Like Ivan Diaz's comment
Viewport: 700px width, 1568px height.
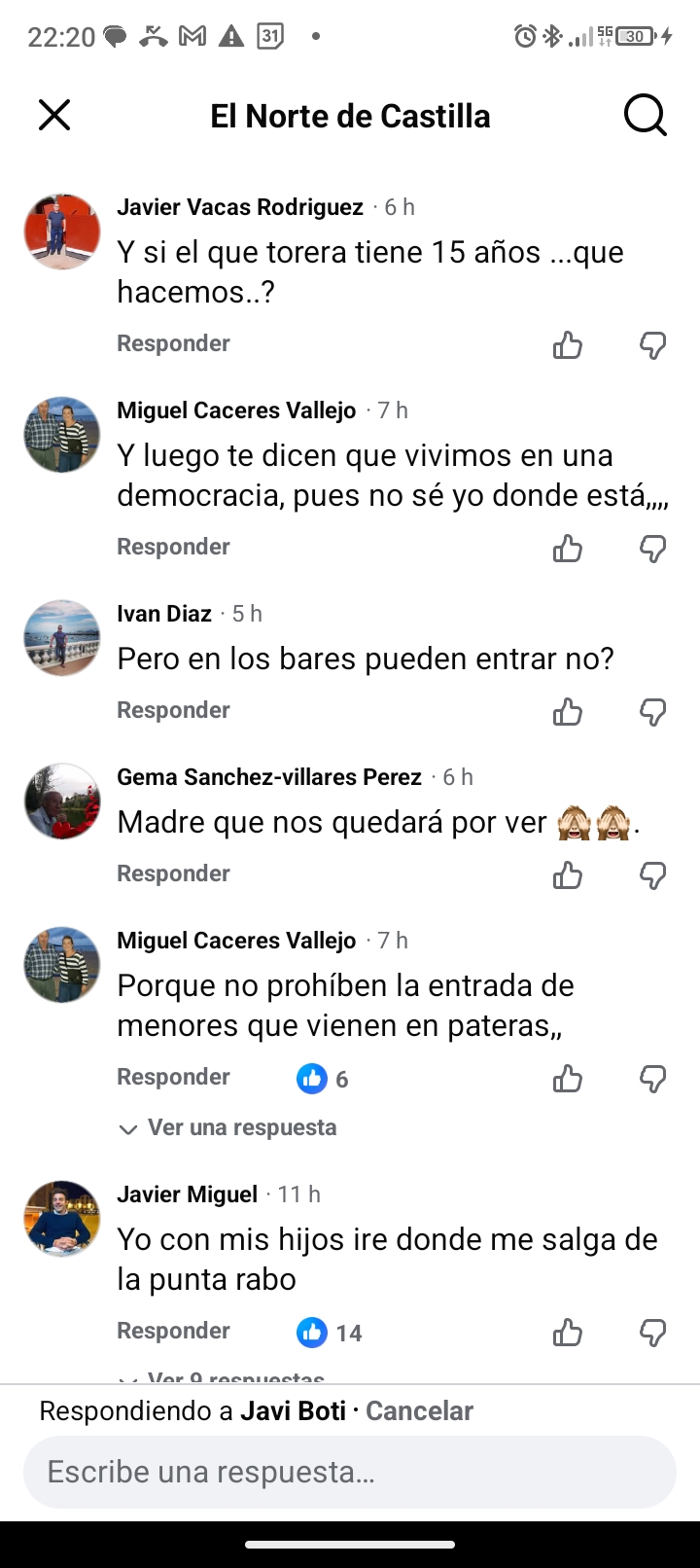click(568, 711)
